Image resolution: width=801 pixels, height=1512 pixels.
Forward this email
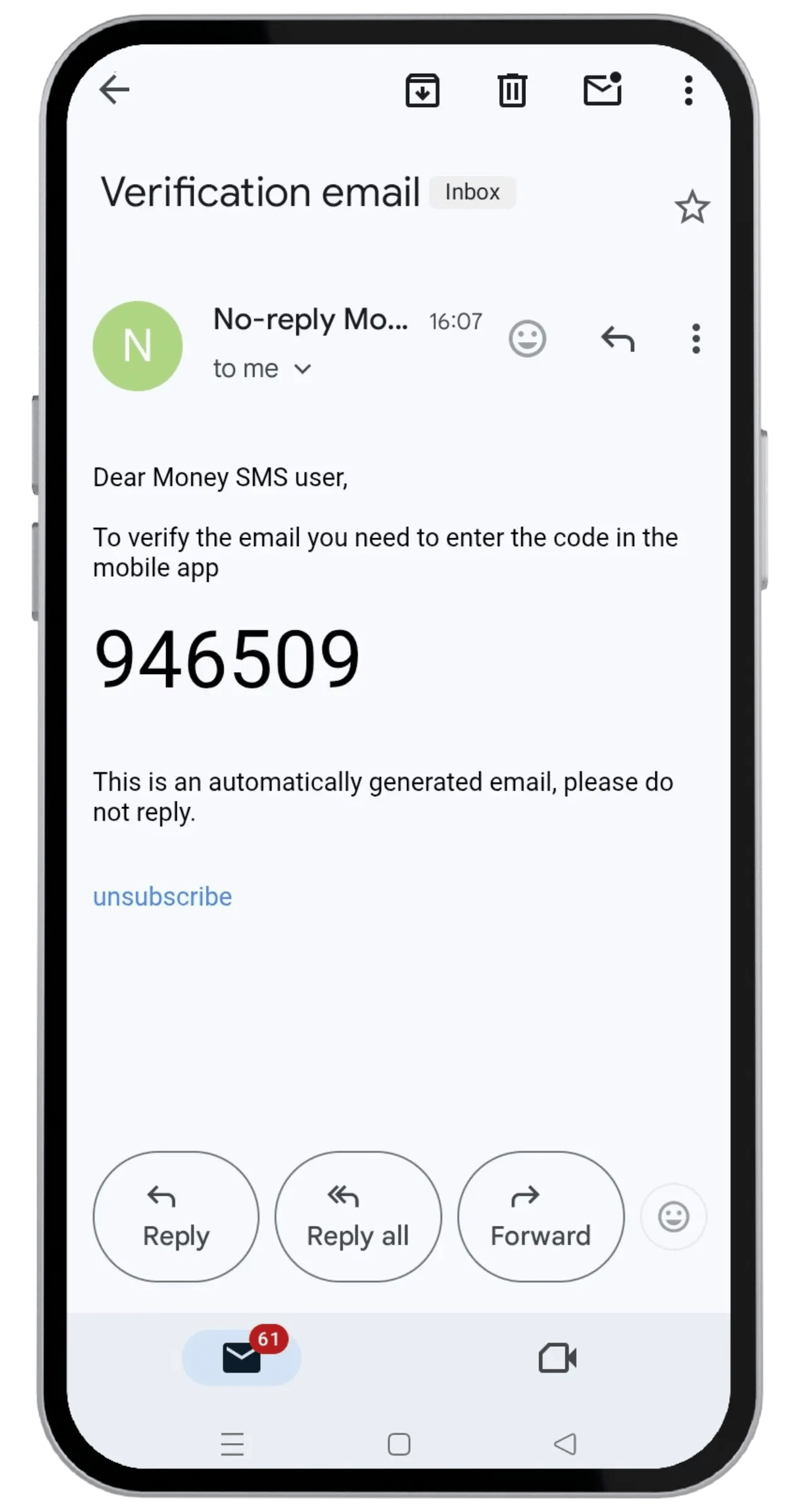(x=540, y=1217)
